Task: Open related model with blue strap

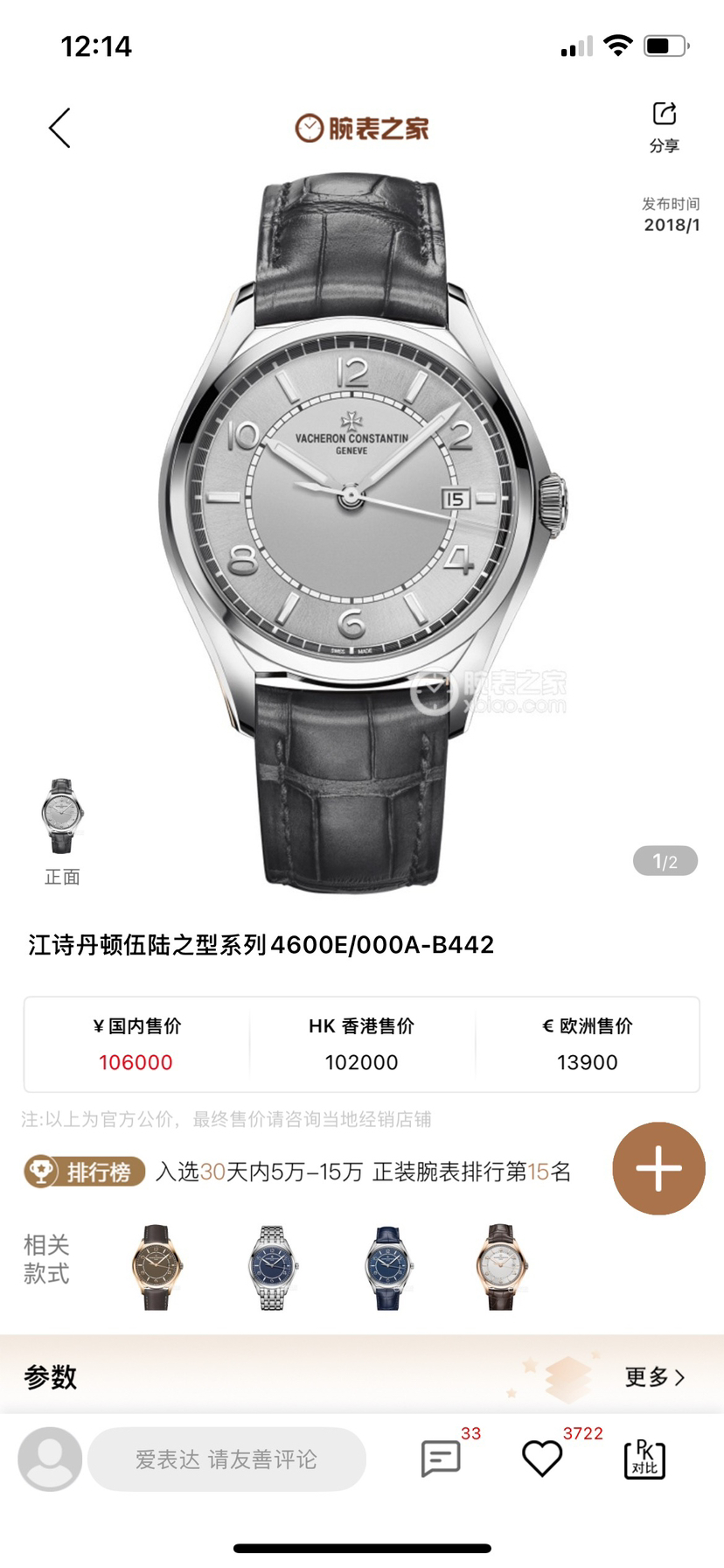Action: pos(387,1267)
